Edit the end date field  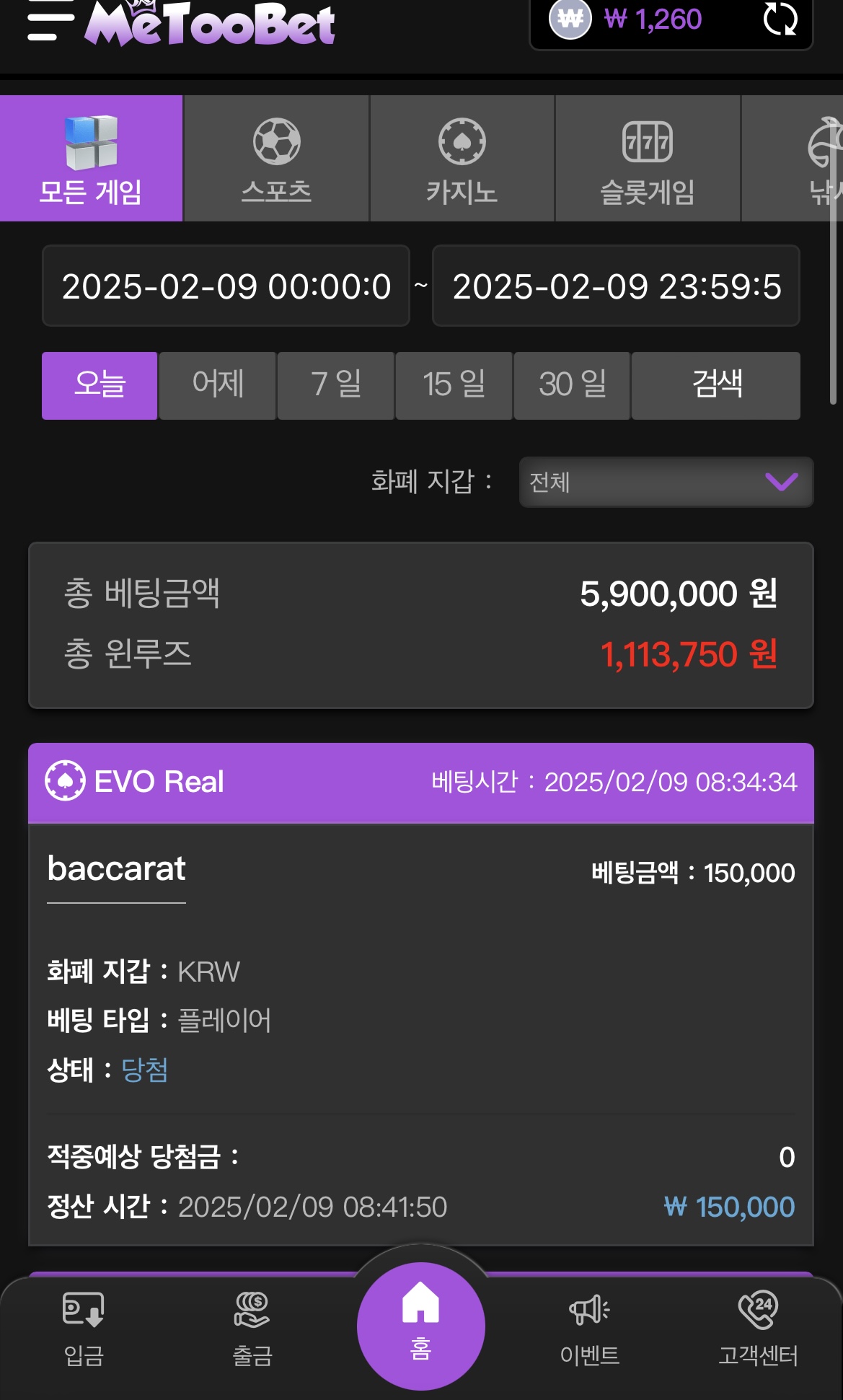616,286
